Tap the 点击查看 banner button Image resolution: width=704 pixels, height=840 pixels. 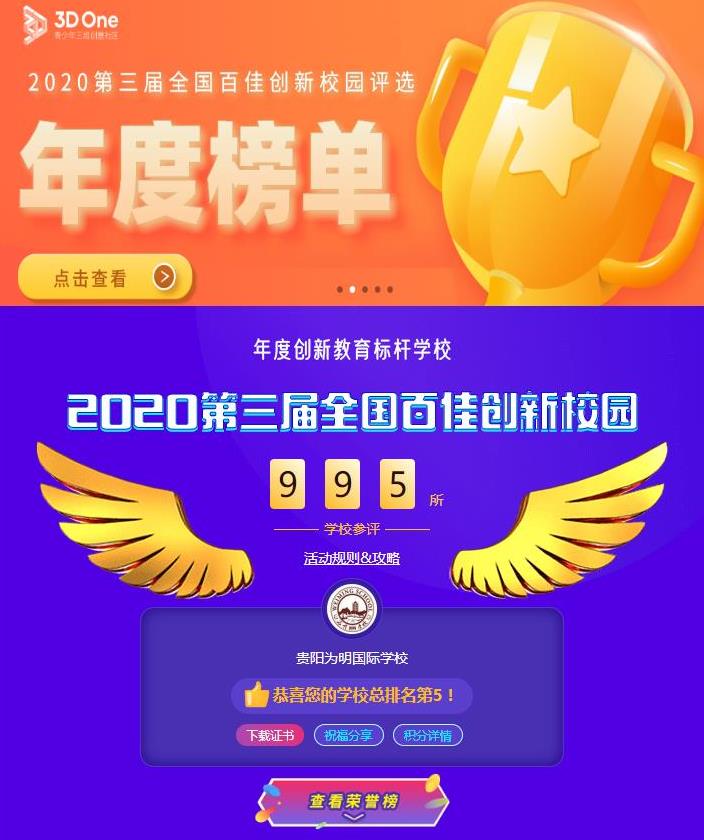tap(105, 278)
